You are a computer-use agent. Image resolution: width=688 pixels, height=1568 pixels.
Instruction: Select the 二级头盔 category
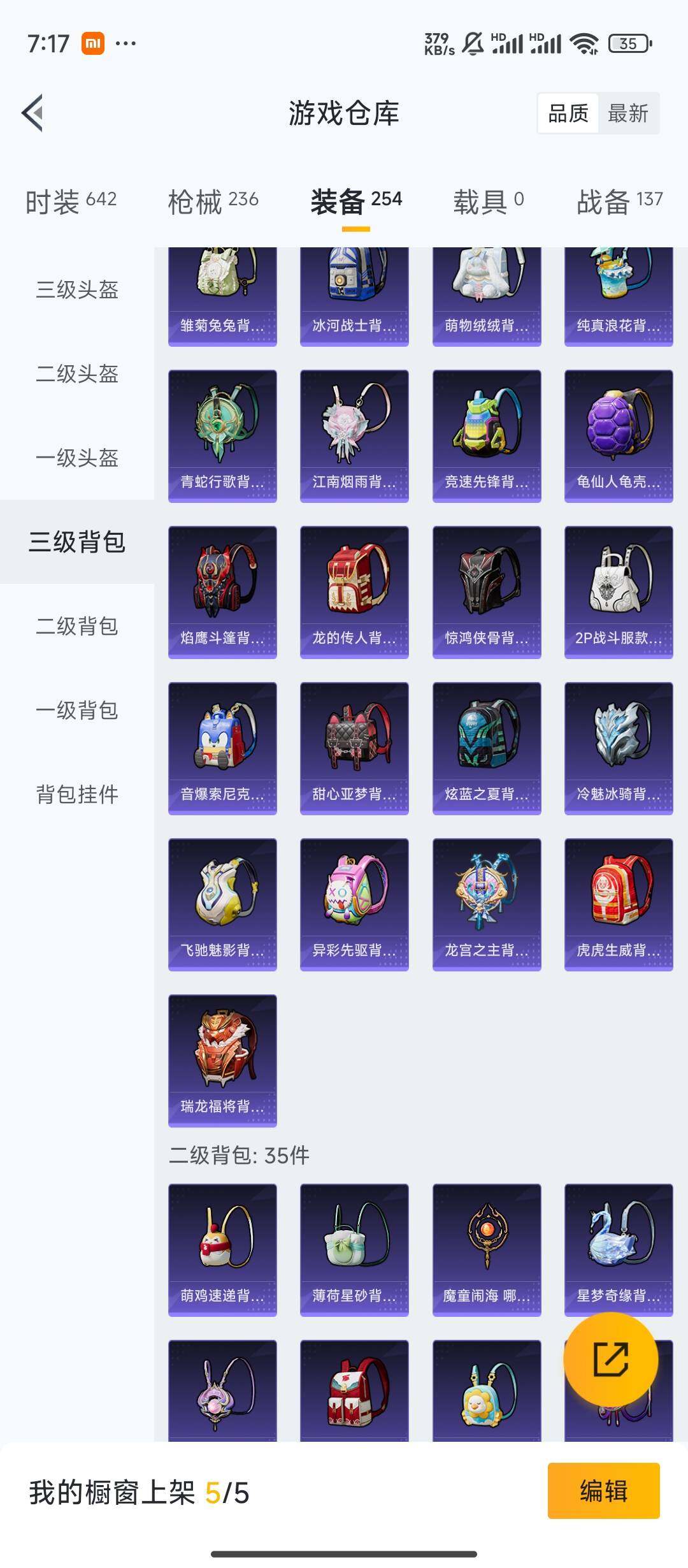tap(77, 374)
